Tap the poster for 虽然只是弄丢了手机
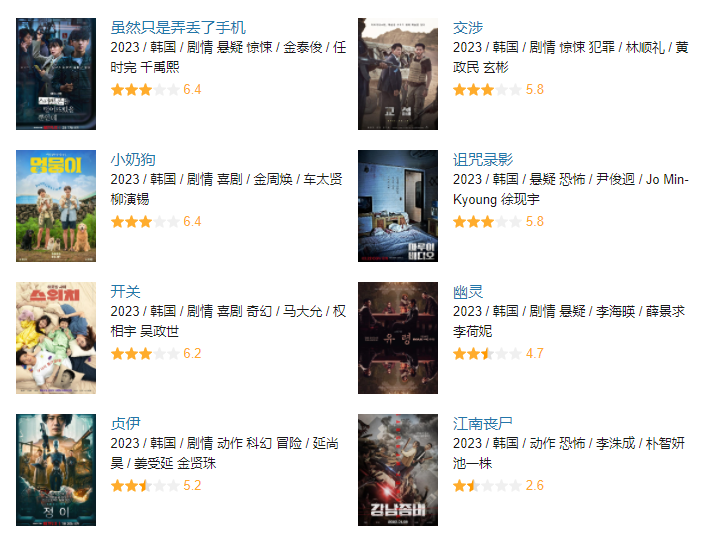 tap(56, 74)
